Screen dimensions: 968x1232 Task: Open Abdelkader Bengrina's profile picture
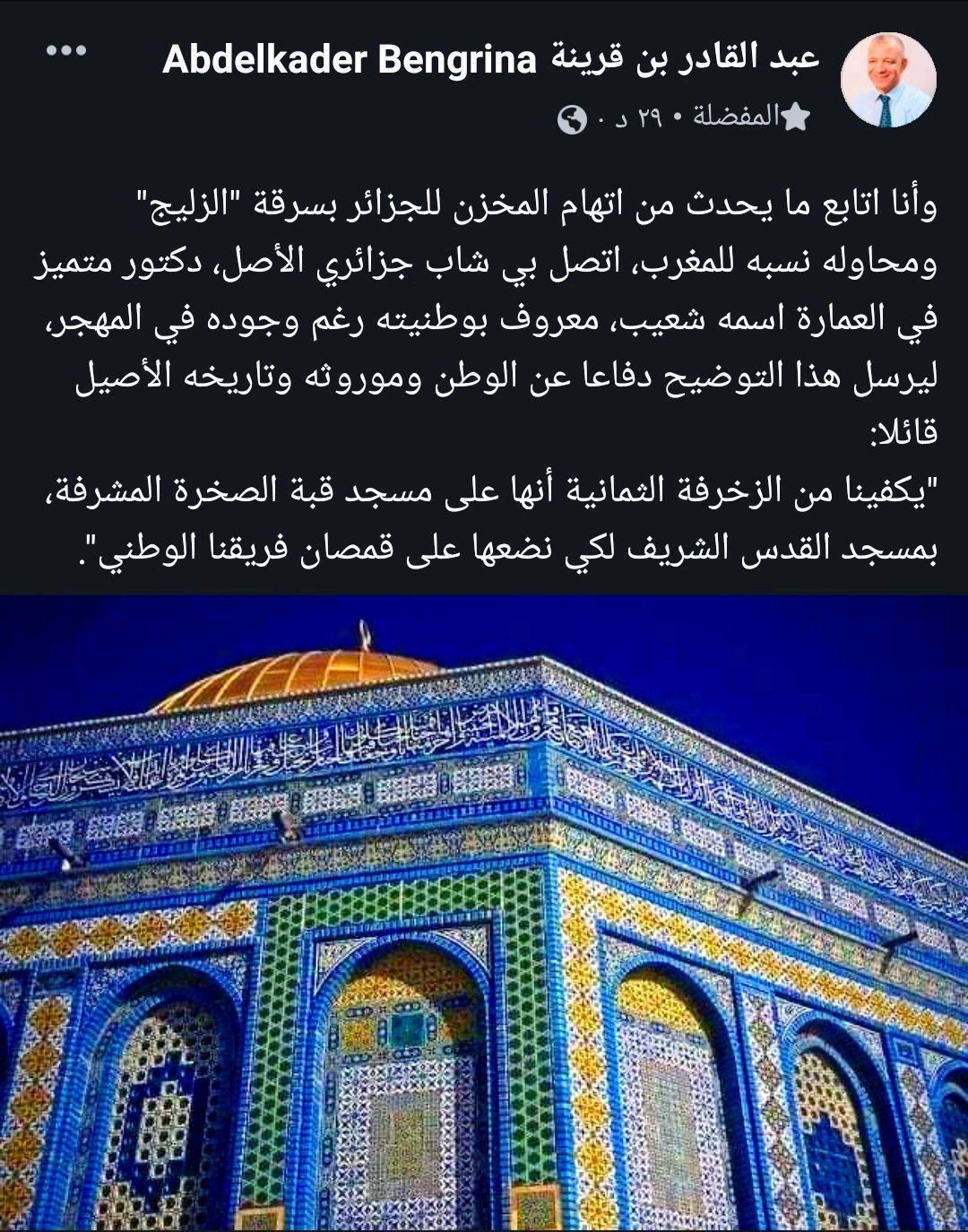click(x=887, y=81)
